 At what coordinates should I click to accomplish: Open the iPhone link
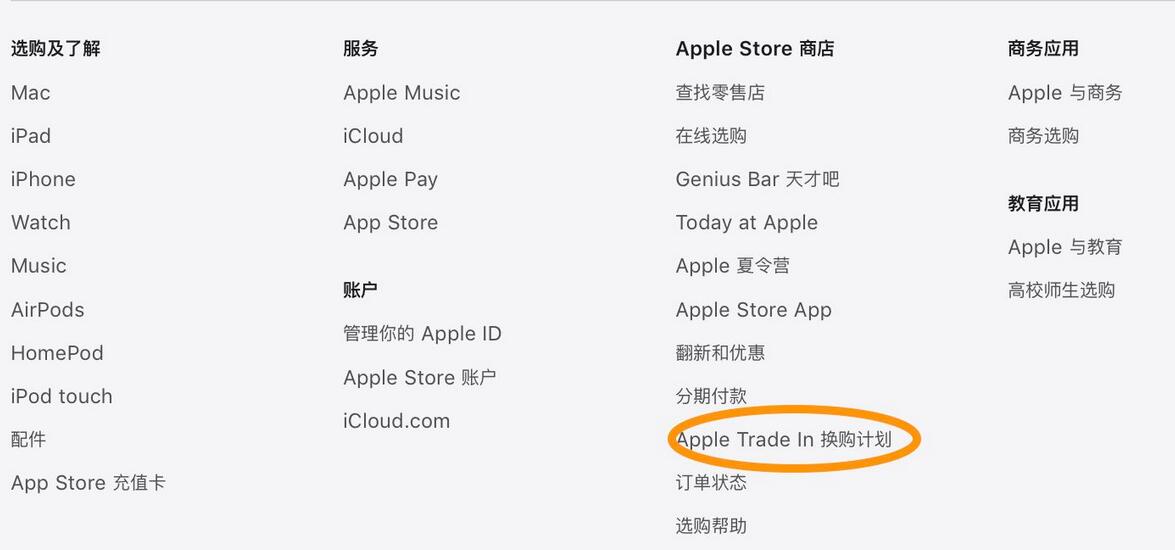click(x=43, y=180)
